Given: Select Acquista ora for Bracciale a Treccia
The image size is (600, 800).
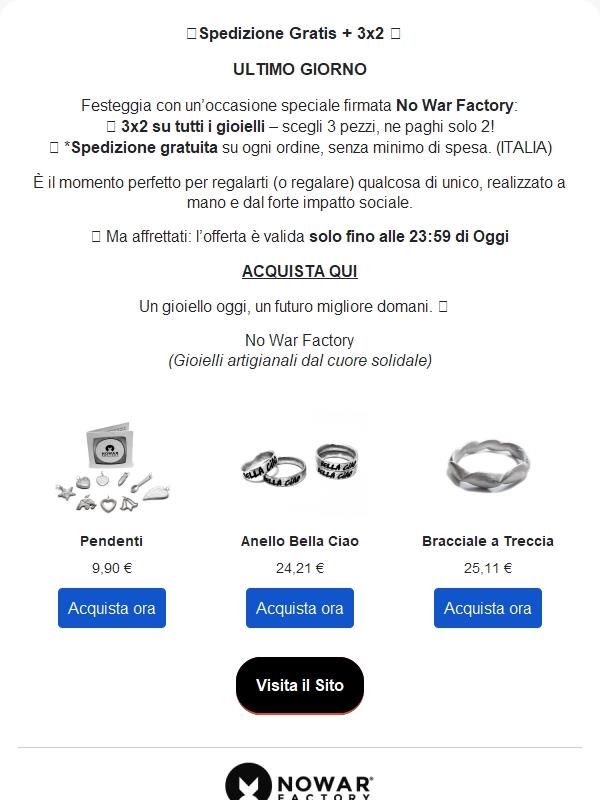Looking at the screenshot, I should coord(488,608).
